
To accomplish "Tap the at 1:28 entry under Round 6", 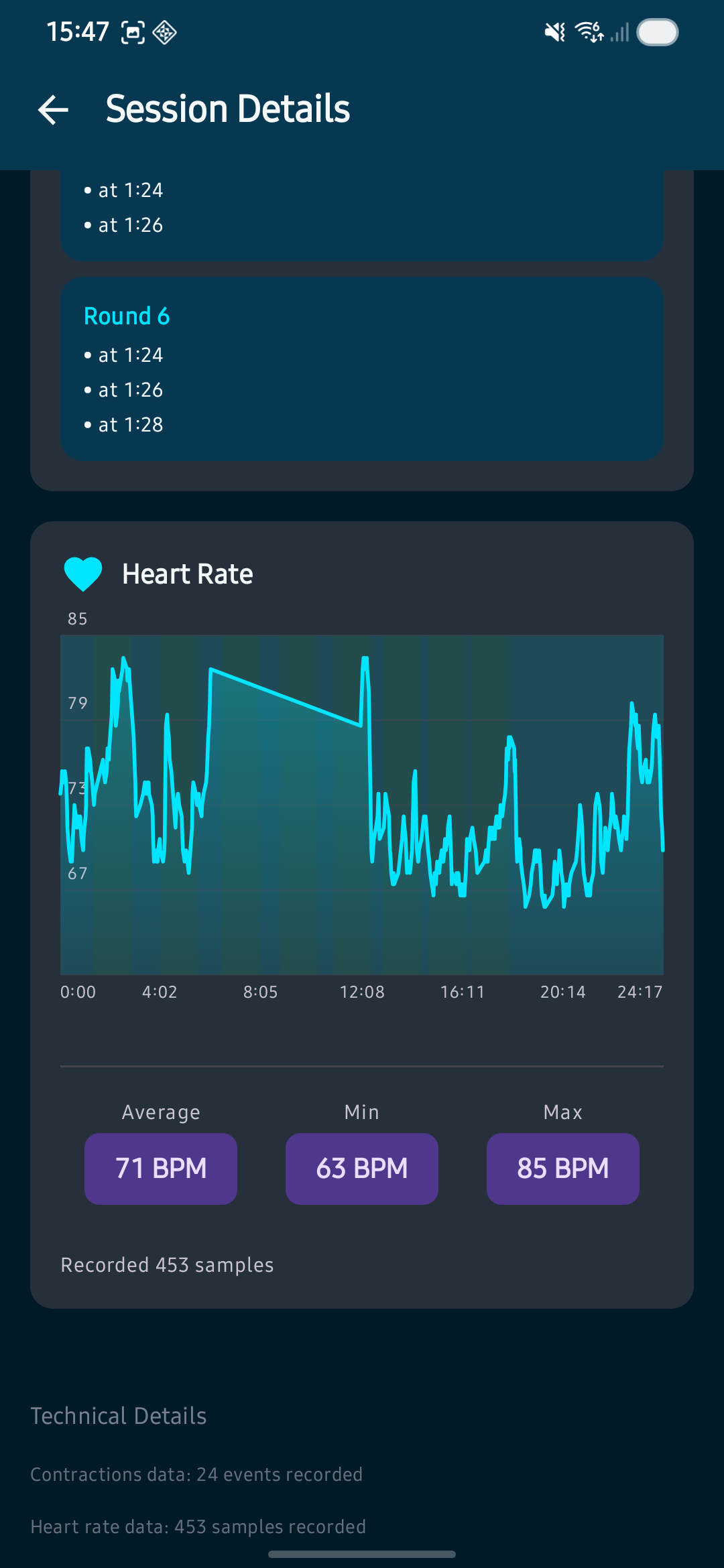I will coord(130,423).
